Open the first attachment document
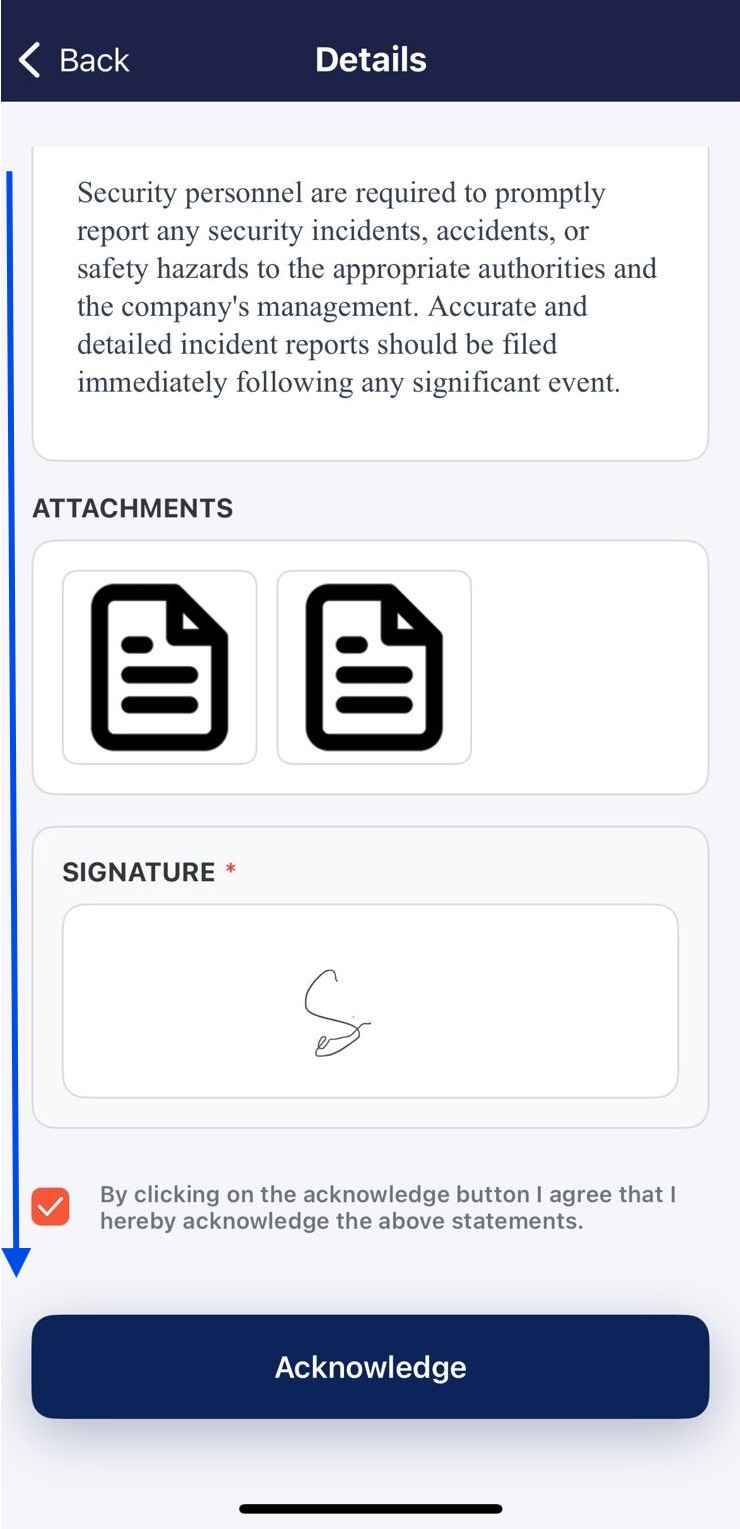 pos(160,667)
